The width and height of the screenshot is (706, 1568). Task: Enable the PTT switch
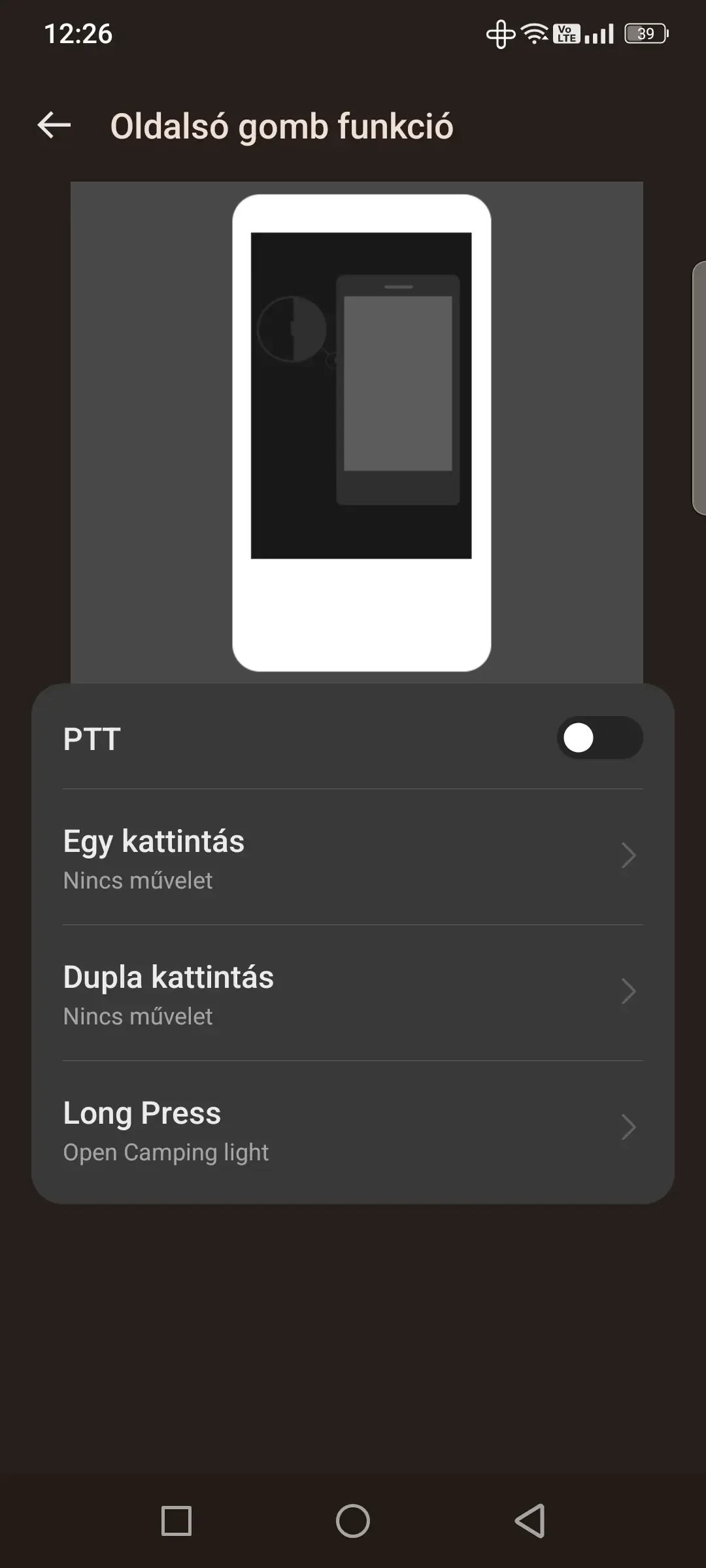(x=599, y=738)
